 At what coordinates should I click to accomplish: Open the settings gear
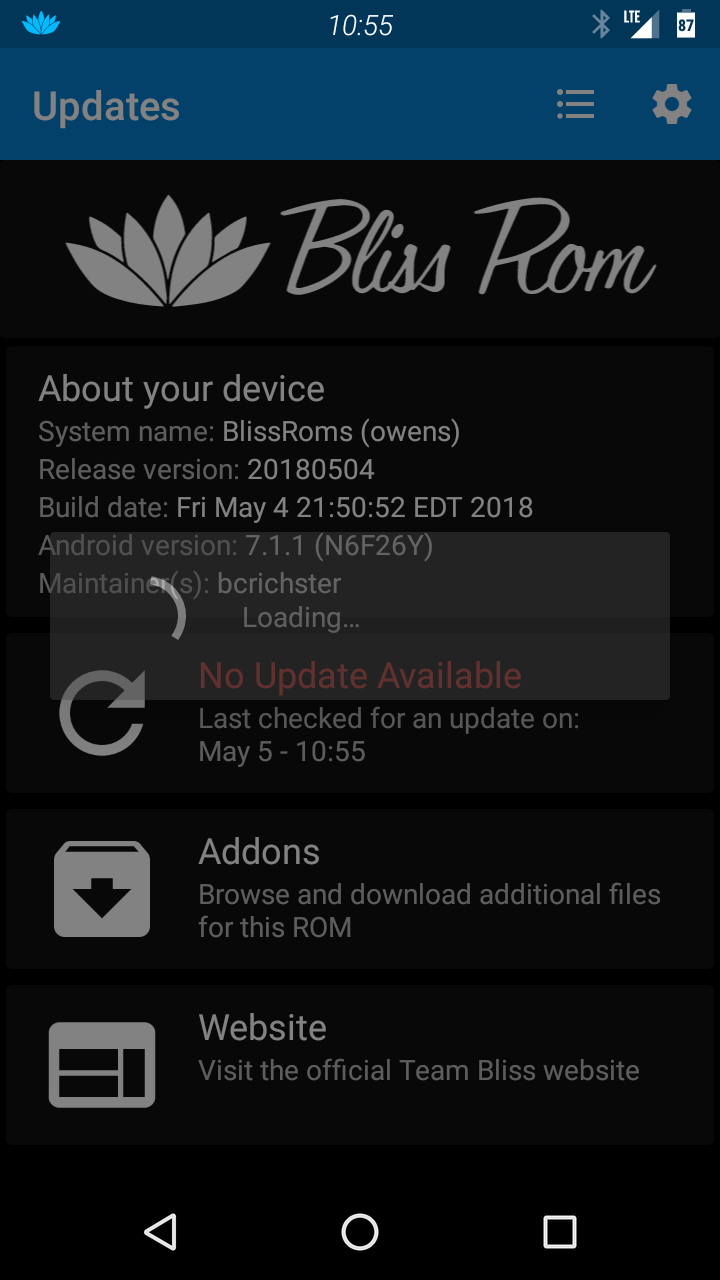[672, 104]
